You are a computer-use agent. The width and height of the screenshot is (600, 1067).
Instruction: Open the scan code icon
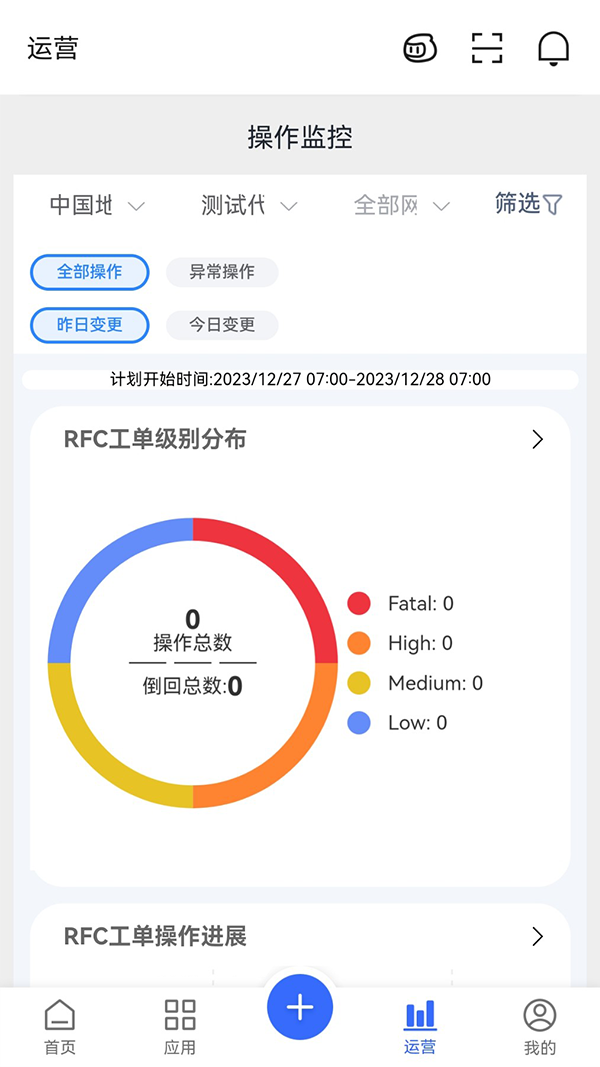coord(487,48)
